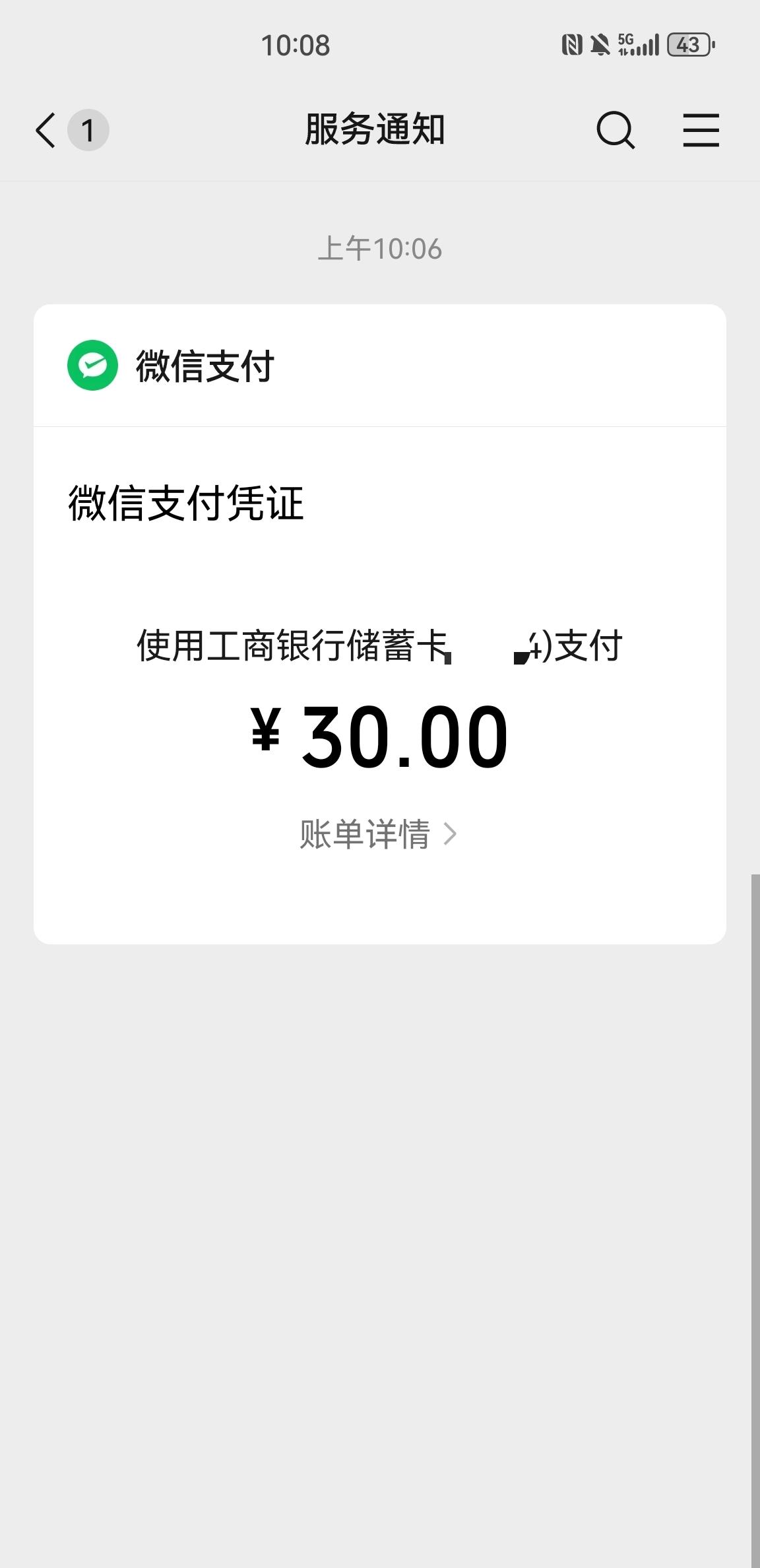
Task: Open the hamburger menu in top-right corner
Action: [701, 130]
